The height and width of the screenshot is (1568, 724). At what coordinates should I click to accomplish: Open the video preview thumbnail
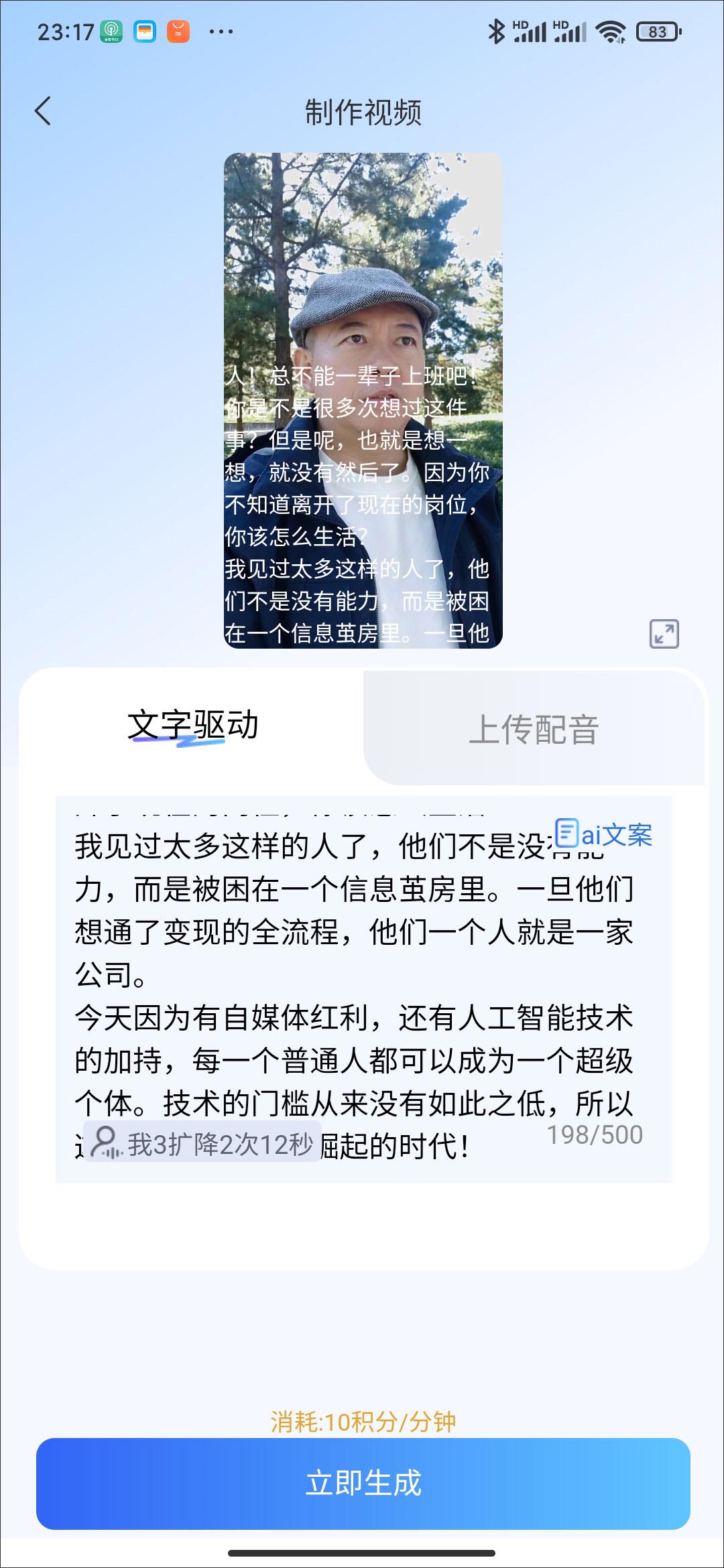[x=363, y=400]
